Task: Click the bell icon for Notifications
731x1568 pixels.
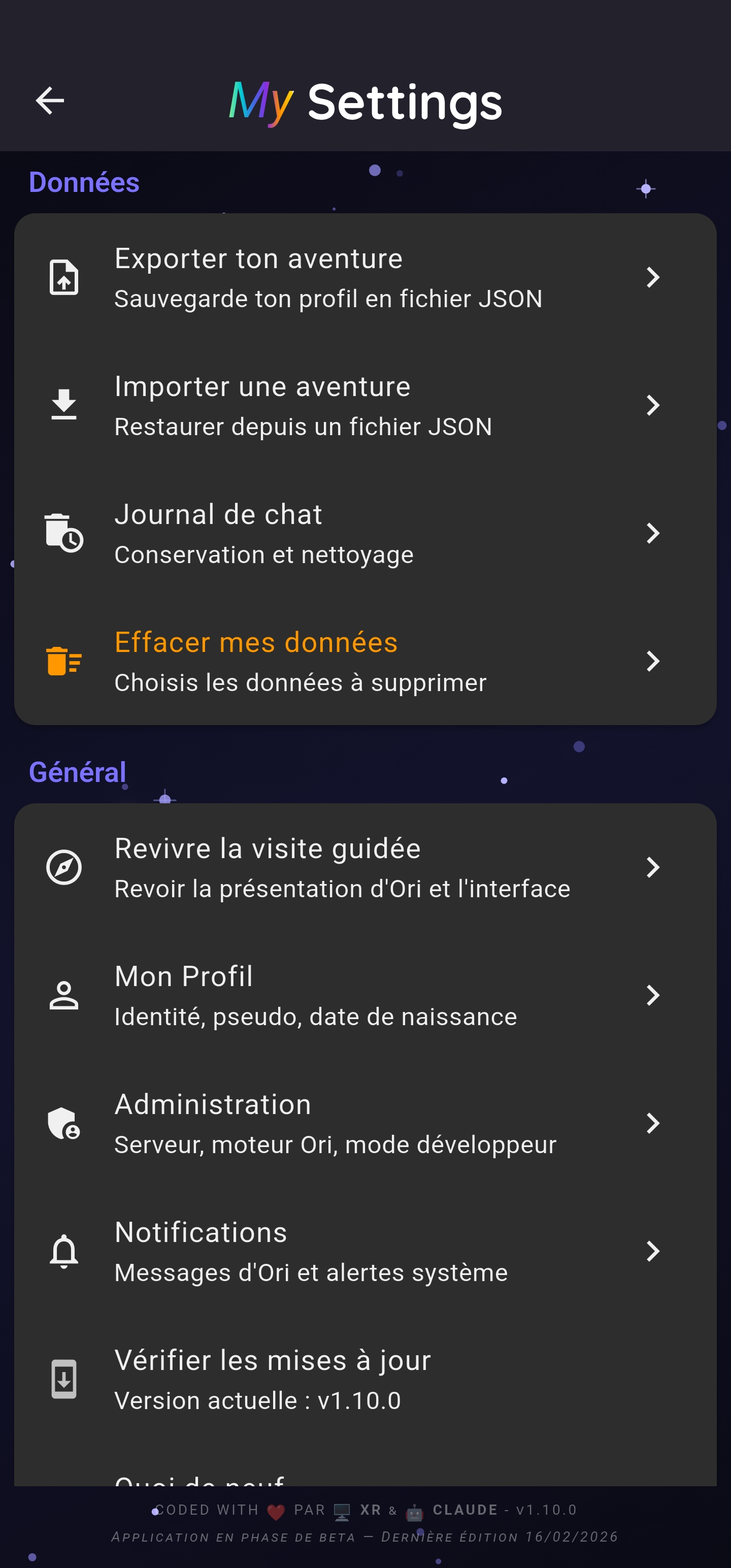Action: [63, 1252]
